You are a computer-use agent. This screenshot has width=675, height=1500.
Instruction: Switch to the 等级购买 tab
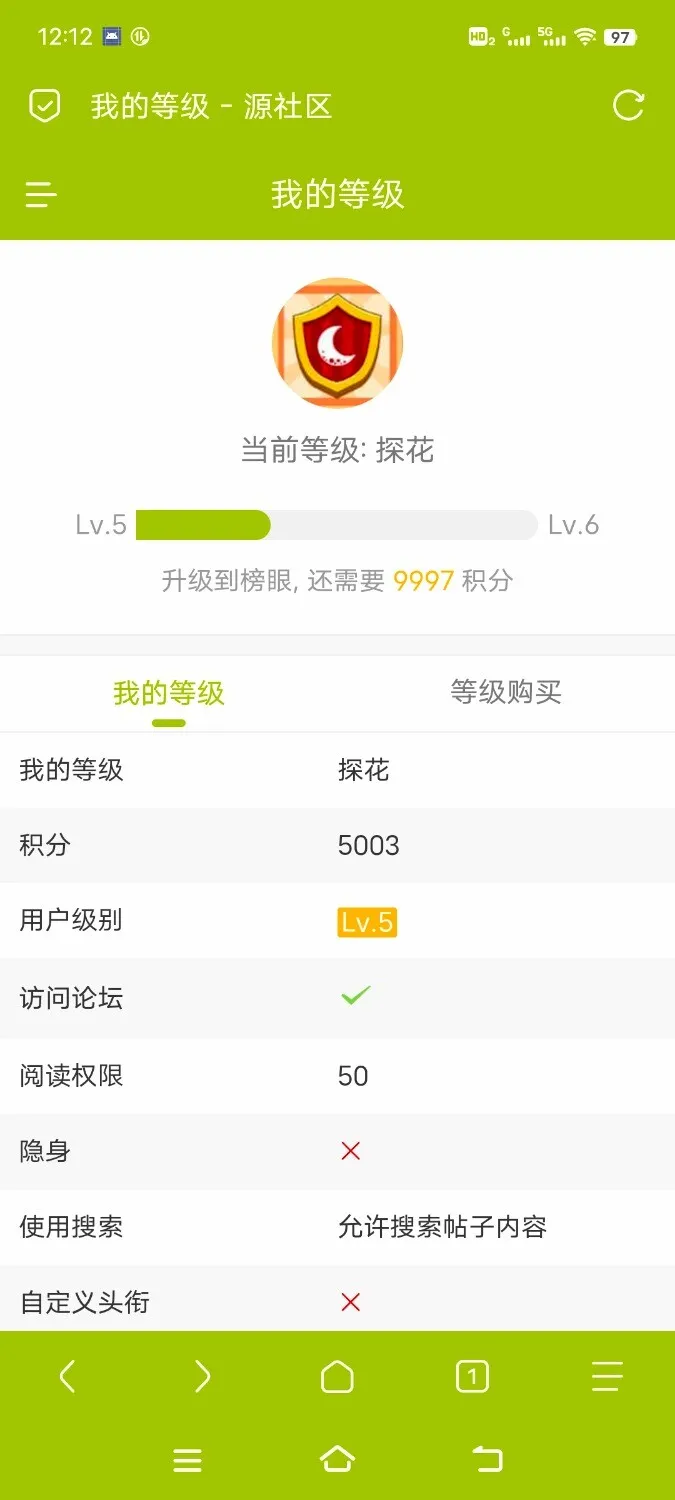505,692
